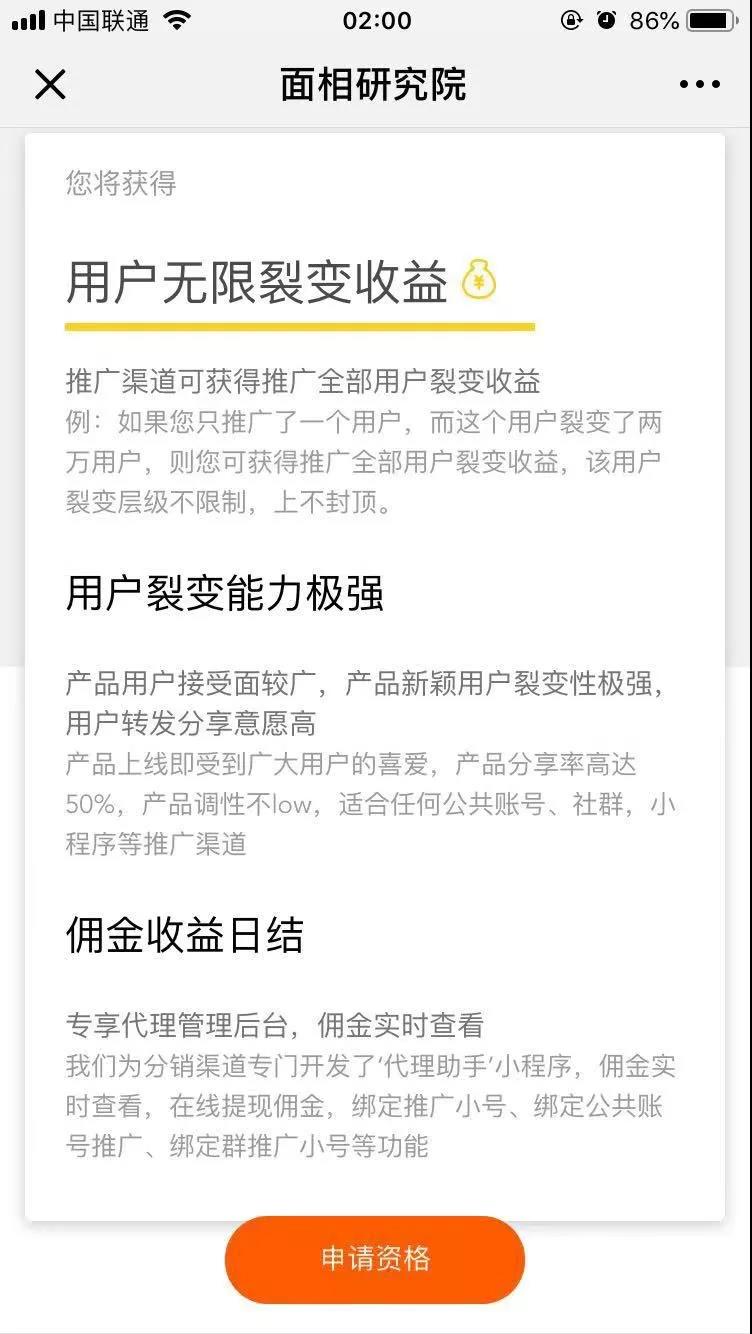The height and width of the screenshot is (1334, 752).
Task: Close the 面相研究院 page
Action: (50, 85)
